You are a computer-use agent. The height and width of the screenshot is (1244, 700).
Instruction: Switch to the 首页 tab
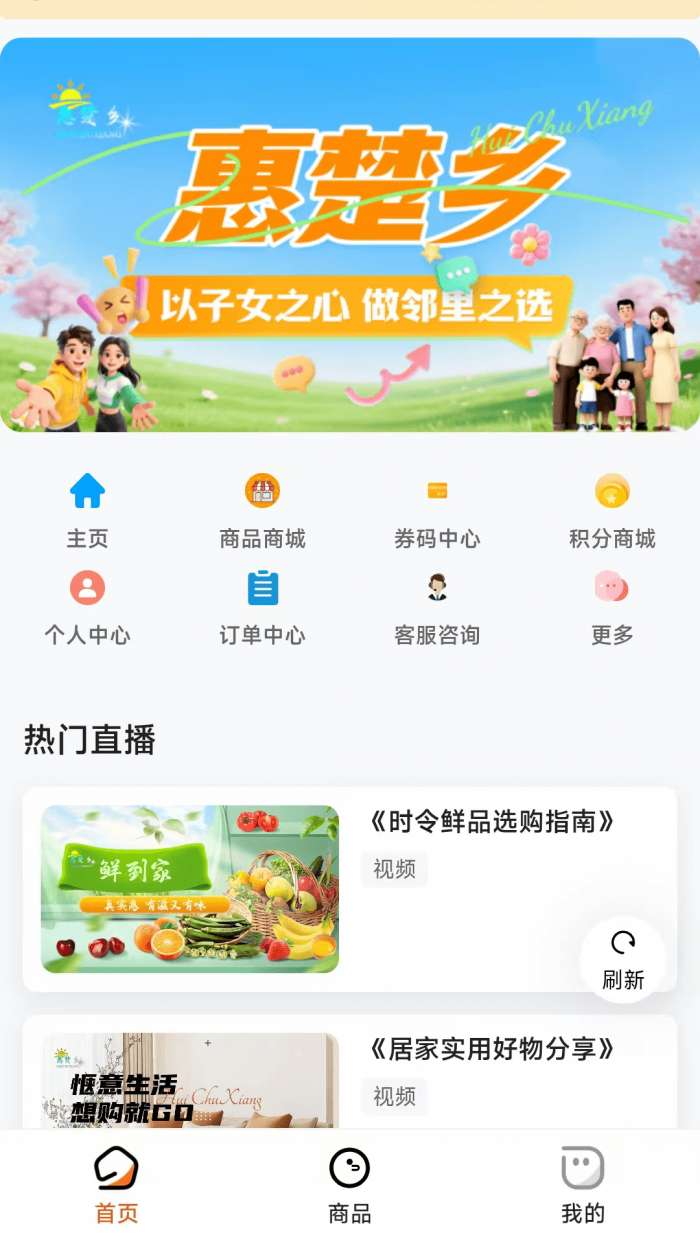116,1186
